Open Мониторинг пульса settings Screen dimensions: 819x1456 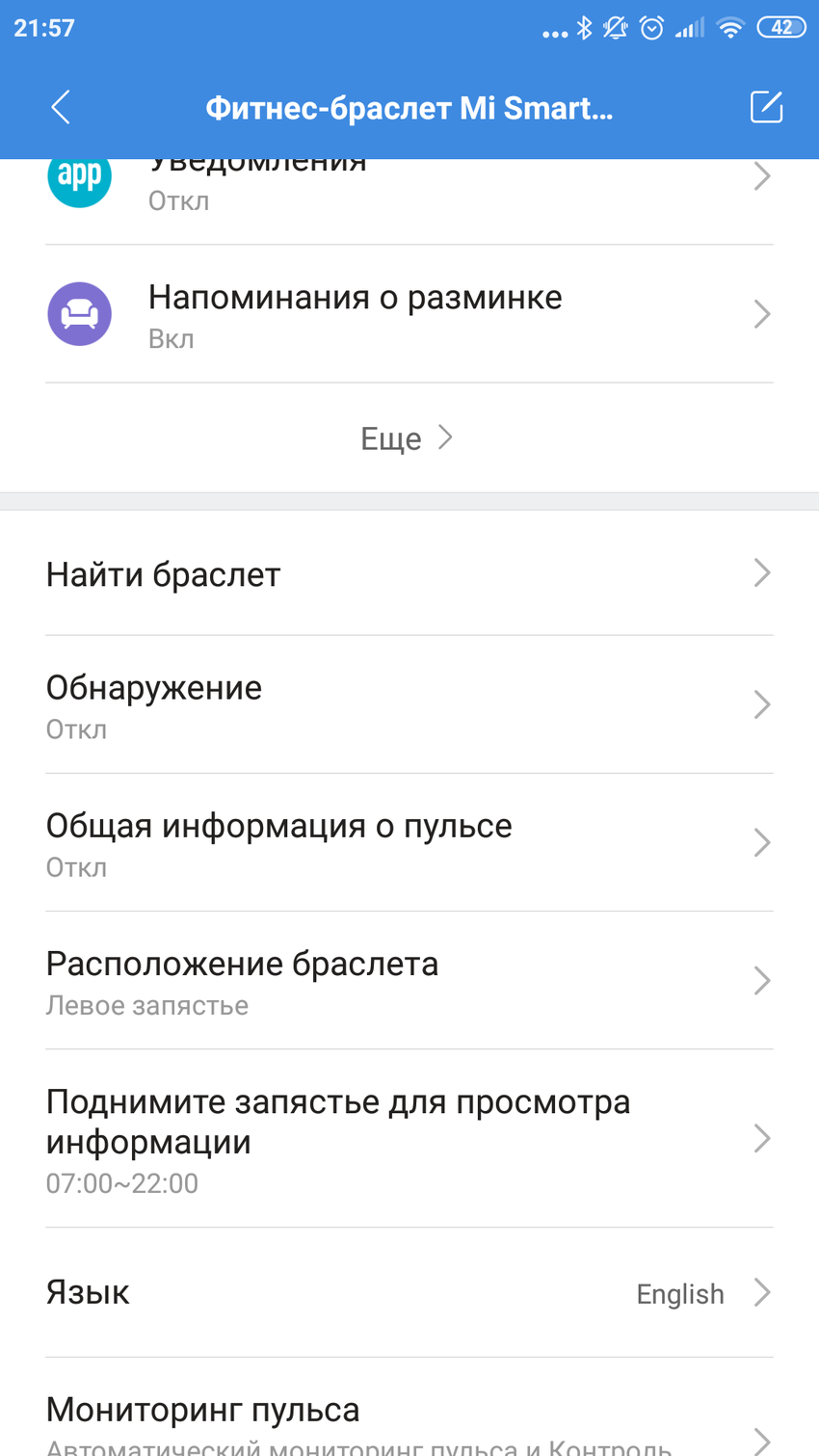pos(409,1421)
